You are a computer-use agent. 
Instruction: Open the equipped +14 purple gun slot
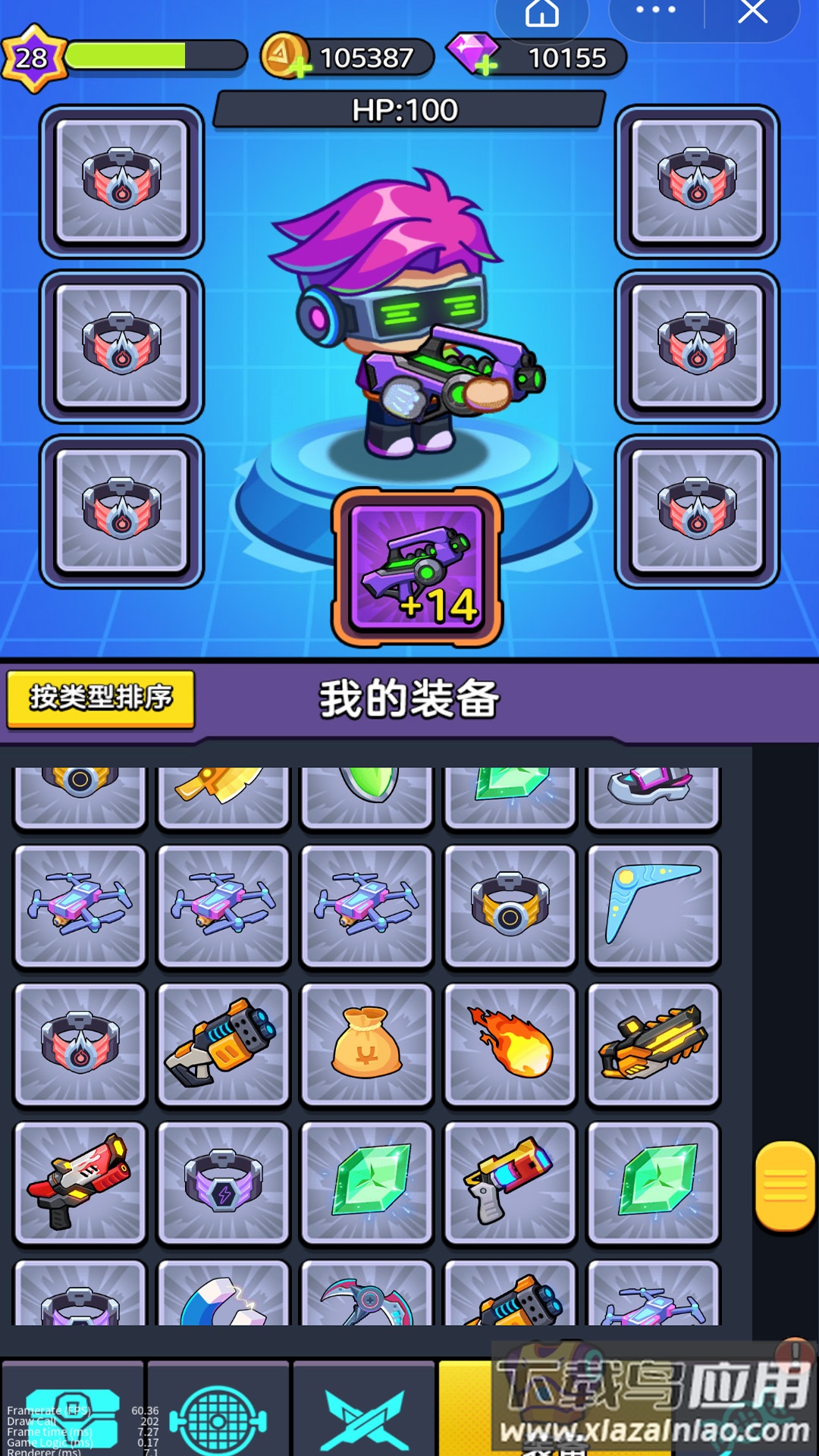(x=417, y=568)
